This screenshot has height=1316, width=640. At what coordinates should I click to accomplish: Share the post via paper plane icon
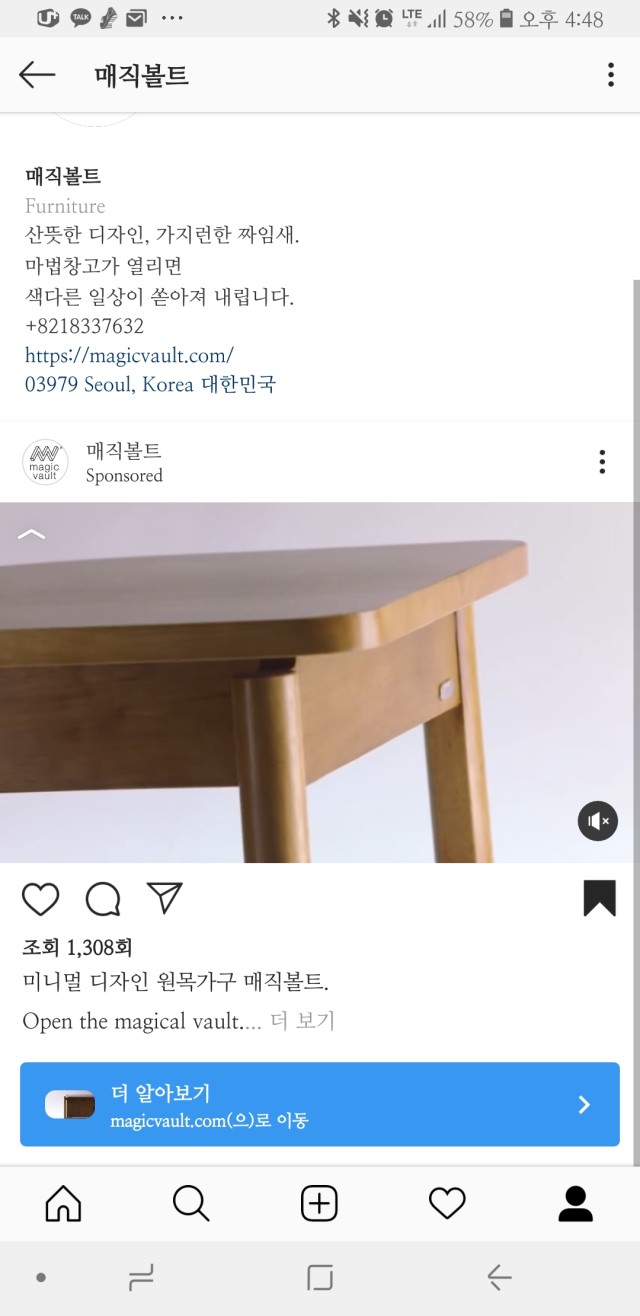tap(165, 898)
